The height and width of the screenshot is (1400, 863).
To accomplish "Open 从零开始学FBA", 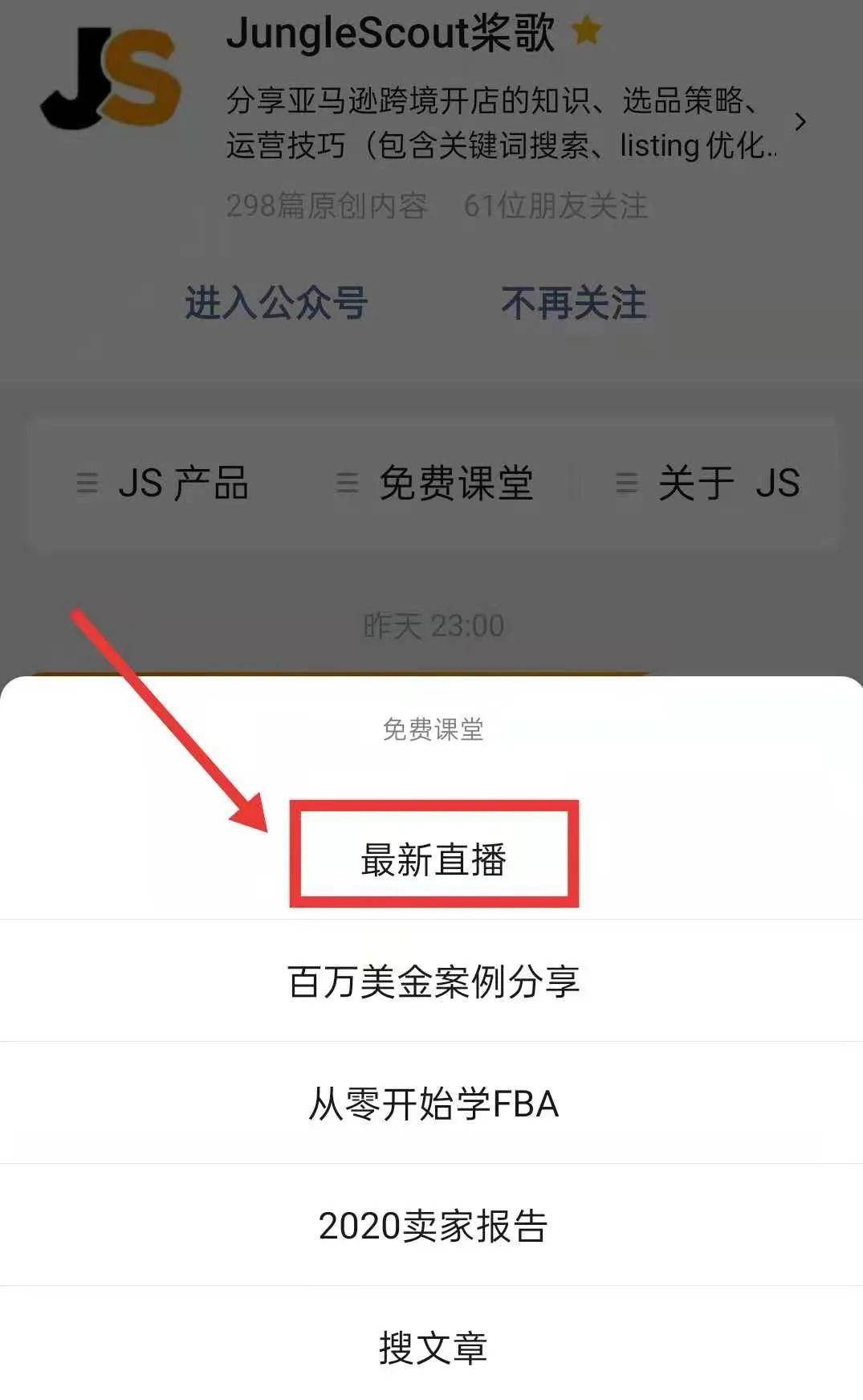I will click(433, 1103).
